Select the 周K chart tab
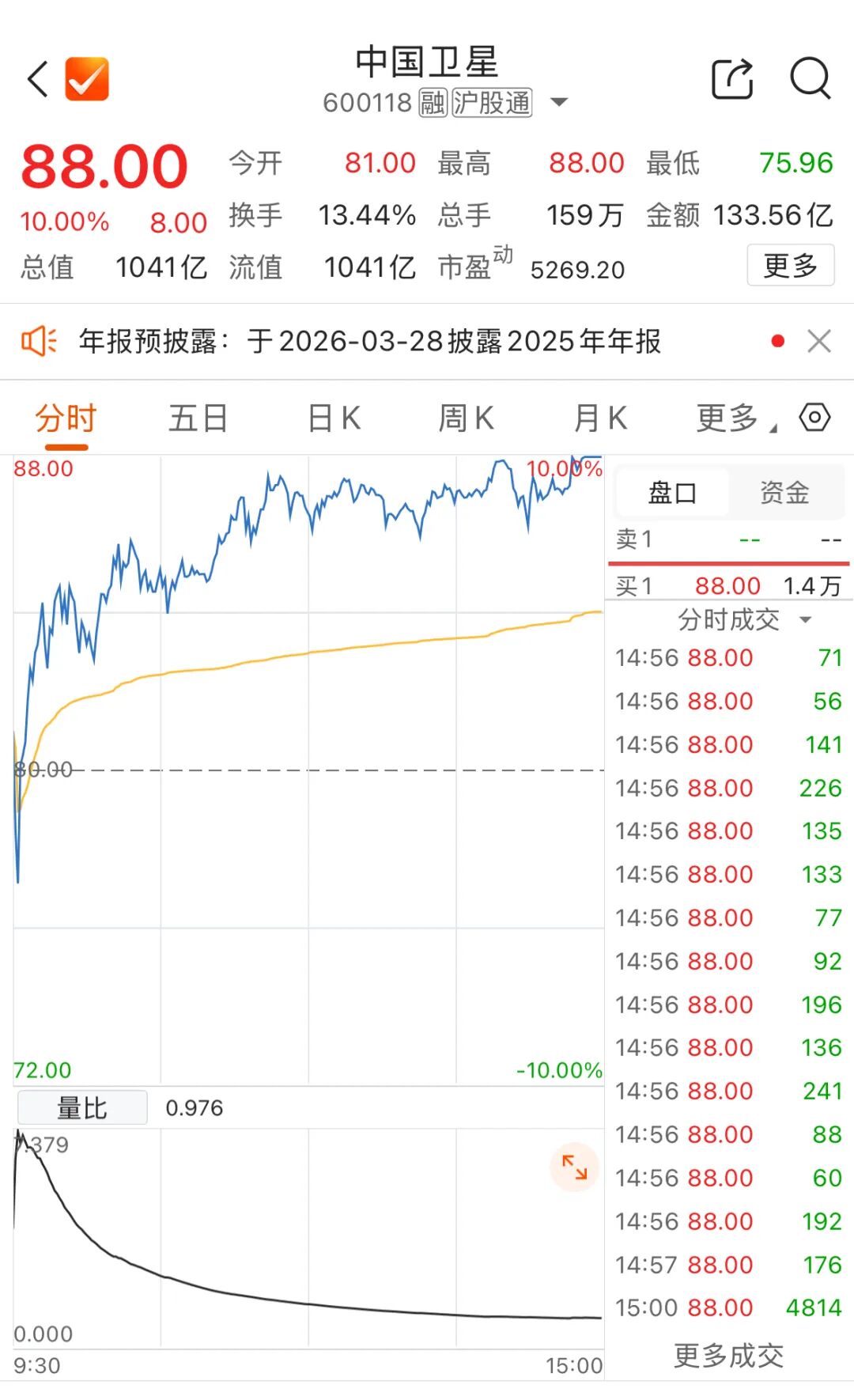This screenshot has width=854, height=1400. tap(466, 418)
